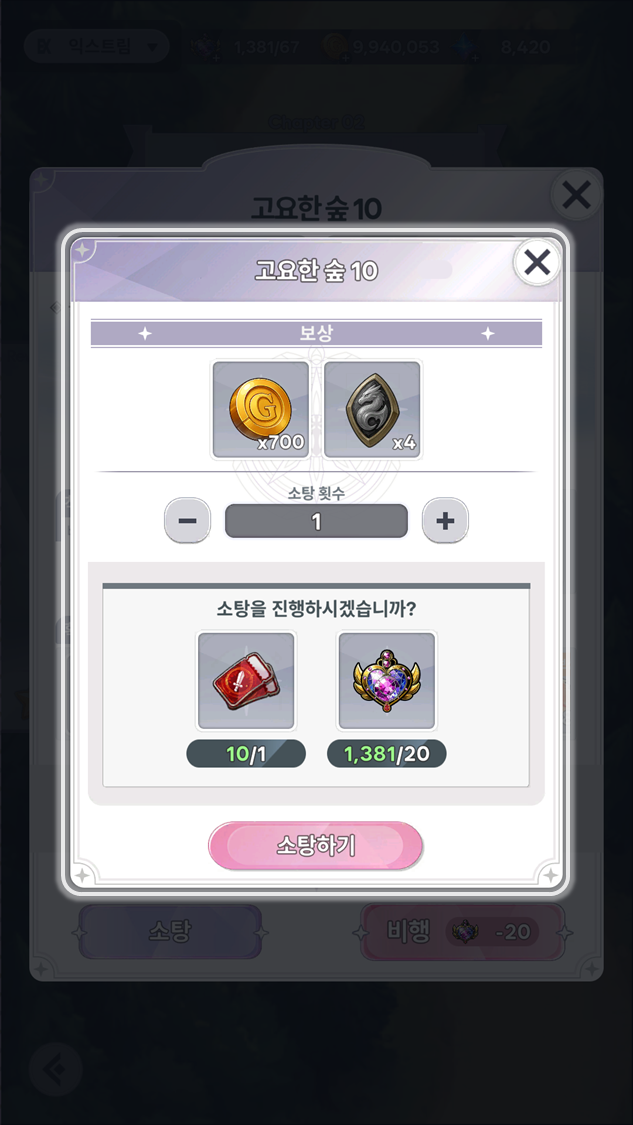The width and height of the screenshot is (633, 1125).
Task: View the dragon emblem x4 reward
Action: click(x=372, y=410)
